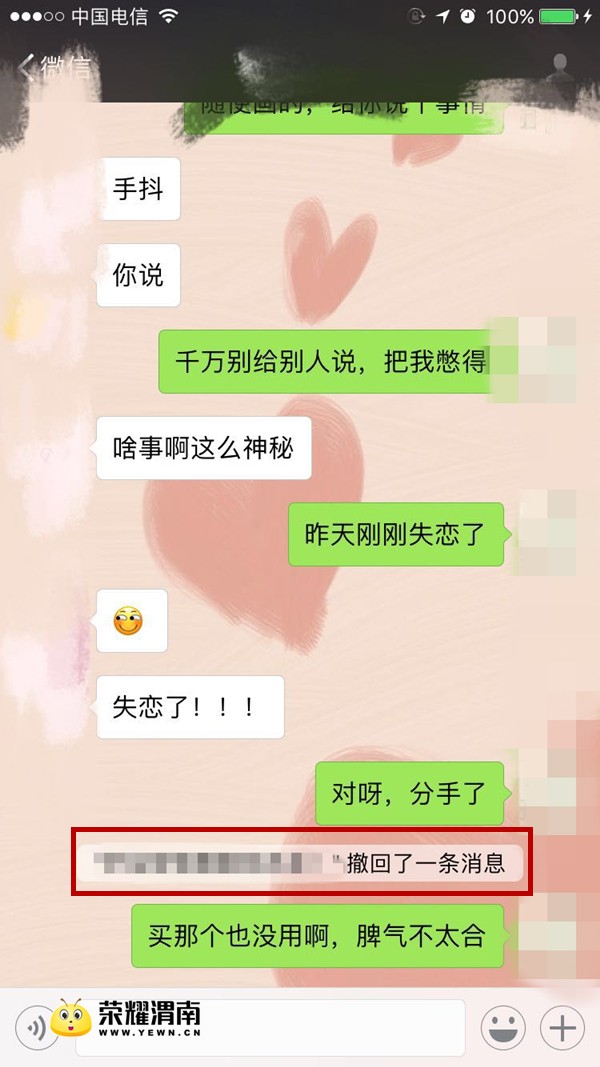Switch to voice message input
The height and width of the screenshot is (1067, 600).
(37, 1027)
